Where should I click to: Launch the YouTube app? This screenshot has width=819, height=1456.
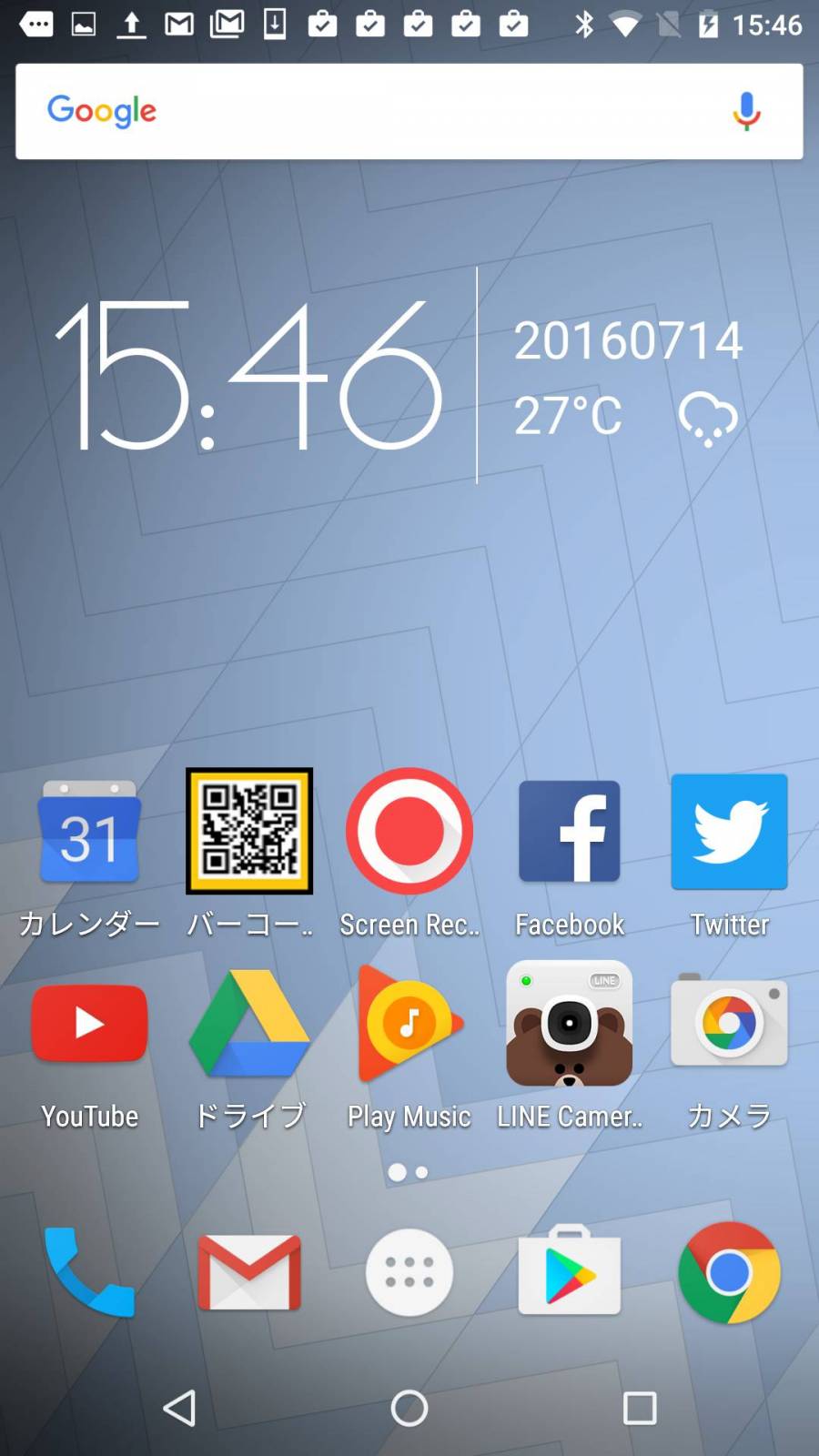[89, 1024]
